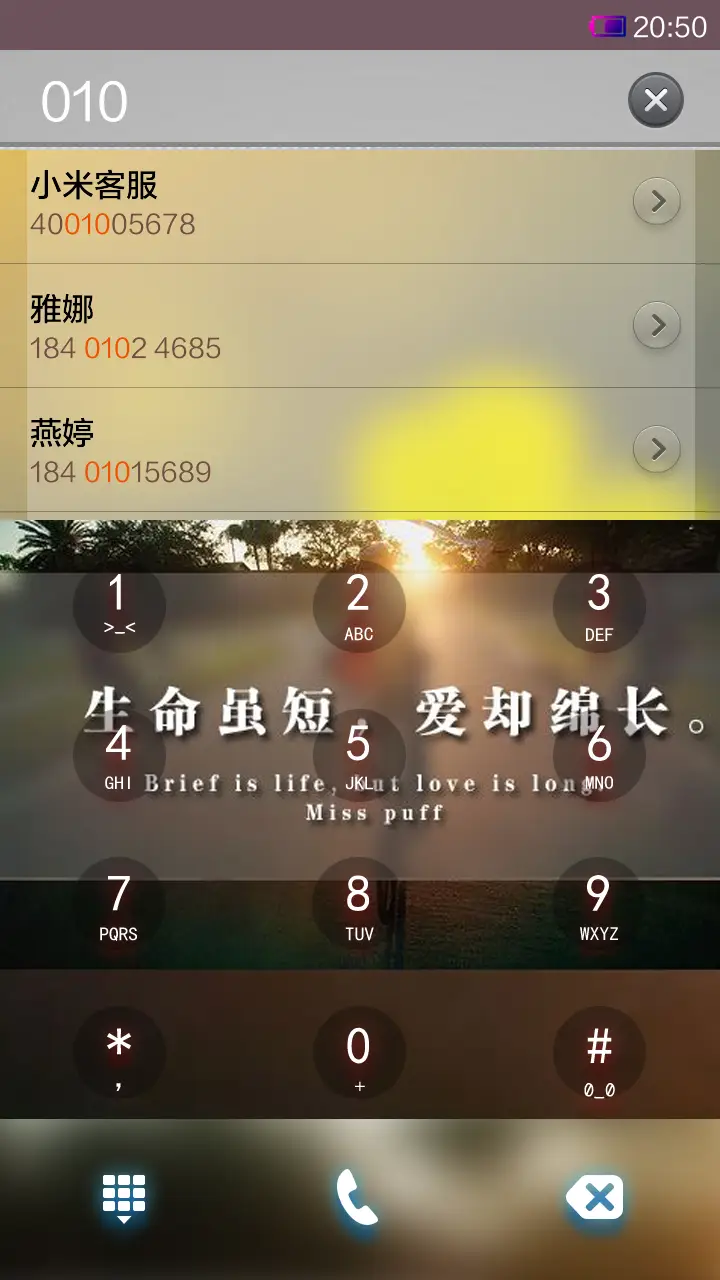This screenshot has height=1280, width=720.
Task: Expand details for contact 雅娜
Action: click(657, 325)
